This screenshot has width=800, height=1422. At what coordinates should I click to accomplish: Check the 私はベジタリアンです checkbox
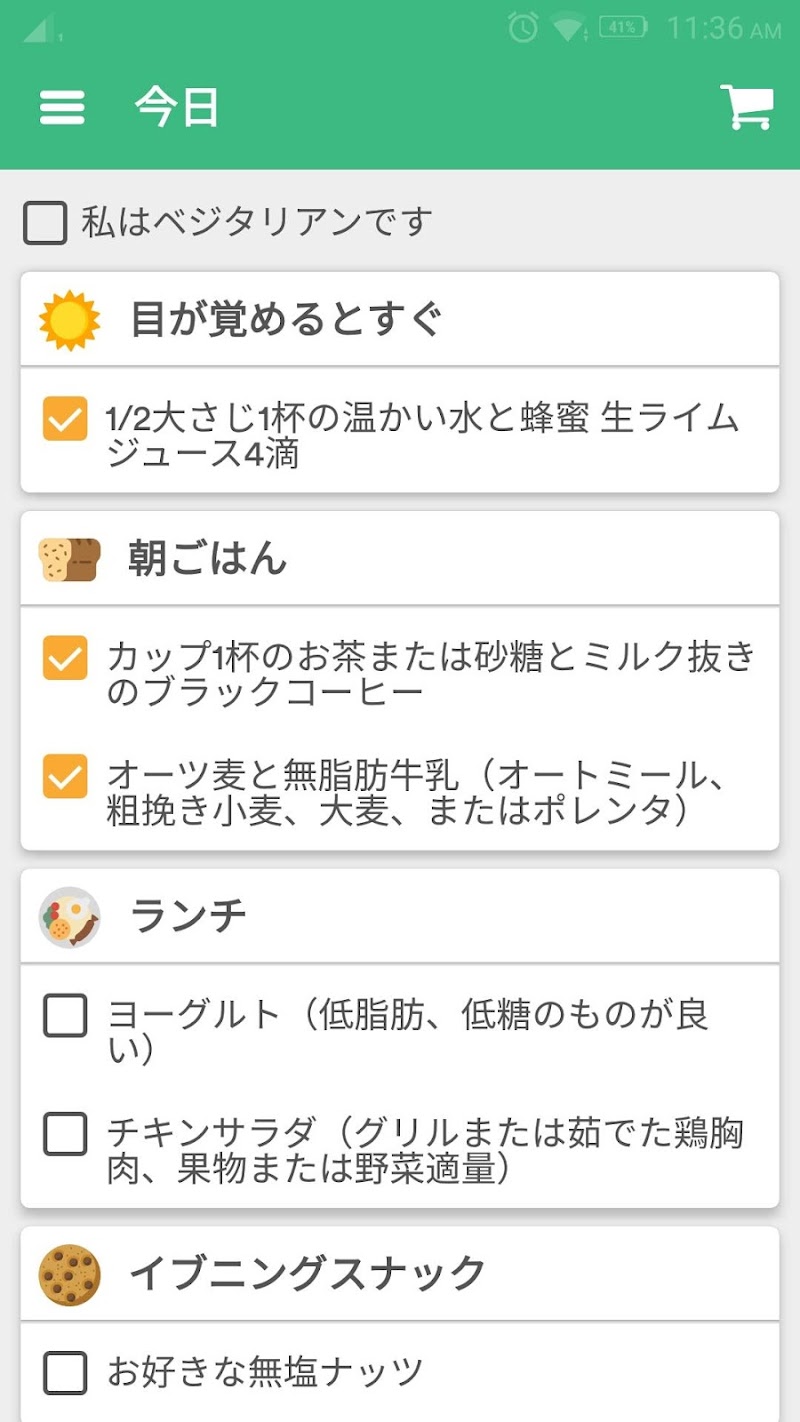tap(45, 223)
